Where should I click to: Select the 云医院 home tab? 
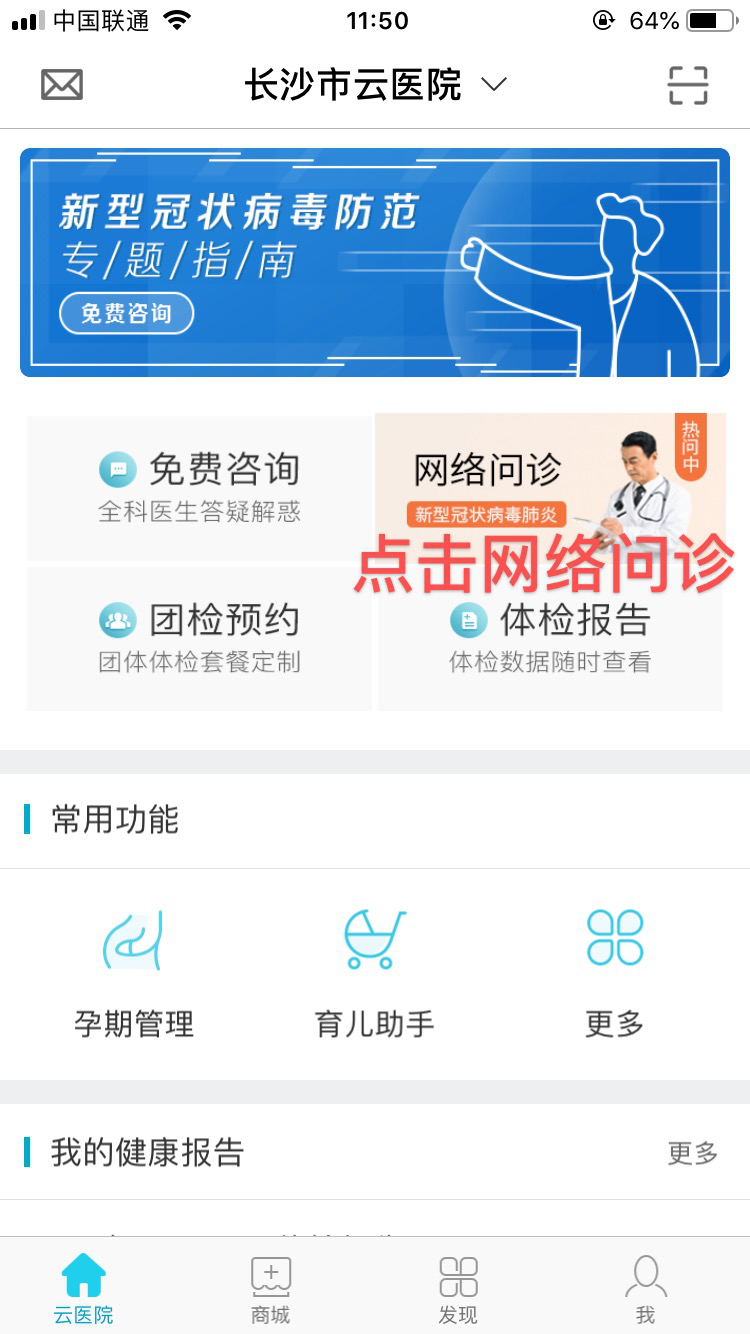[83, 1289]
